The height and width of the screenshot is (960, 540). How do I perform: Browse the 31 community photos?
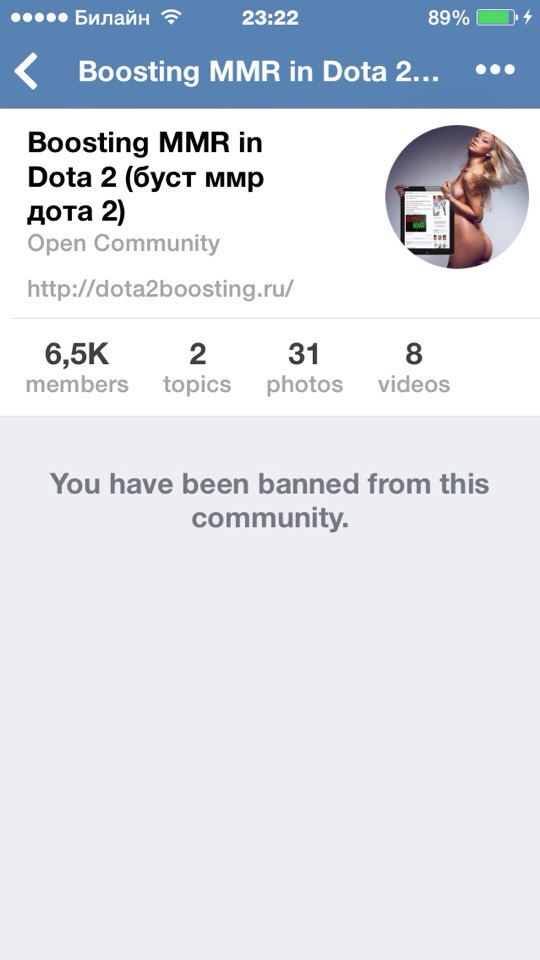coord(304,367)
